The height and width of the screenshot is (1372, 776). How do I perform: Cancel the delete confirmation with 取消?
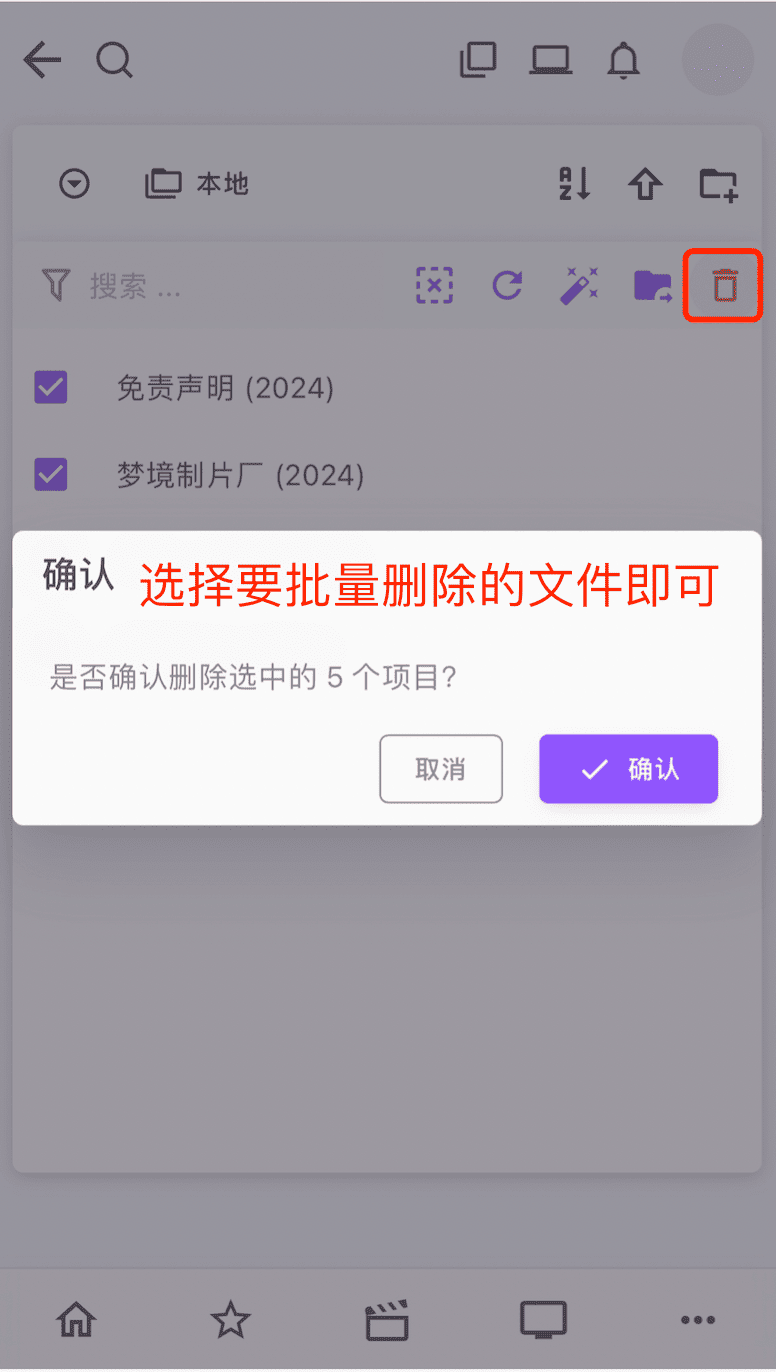(440, 769)
